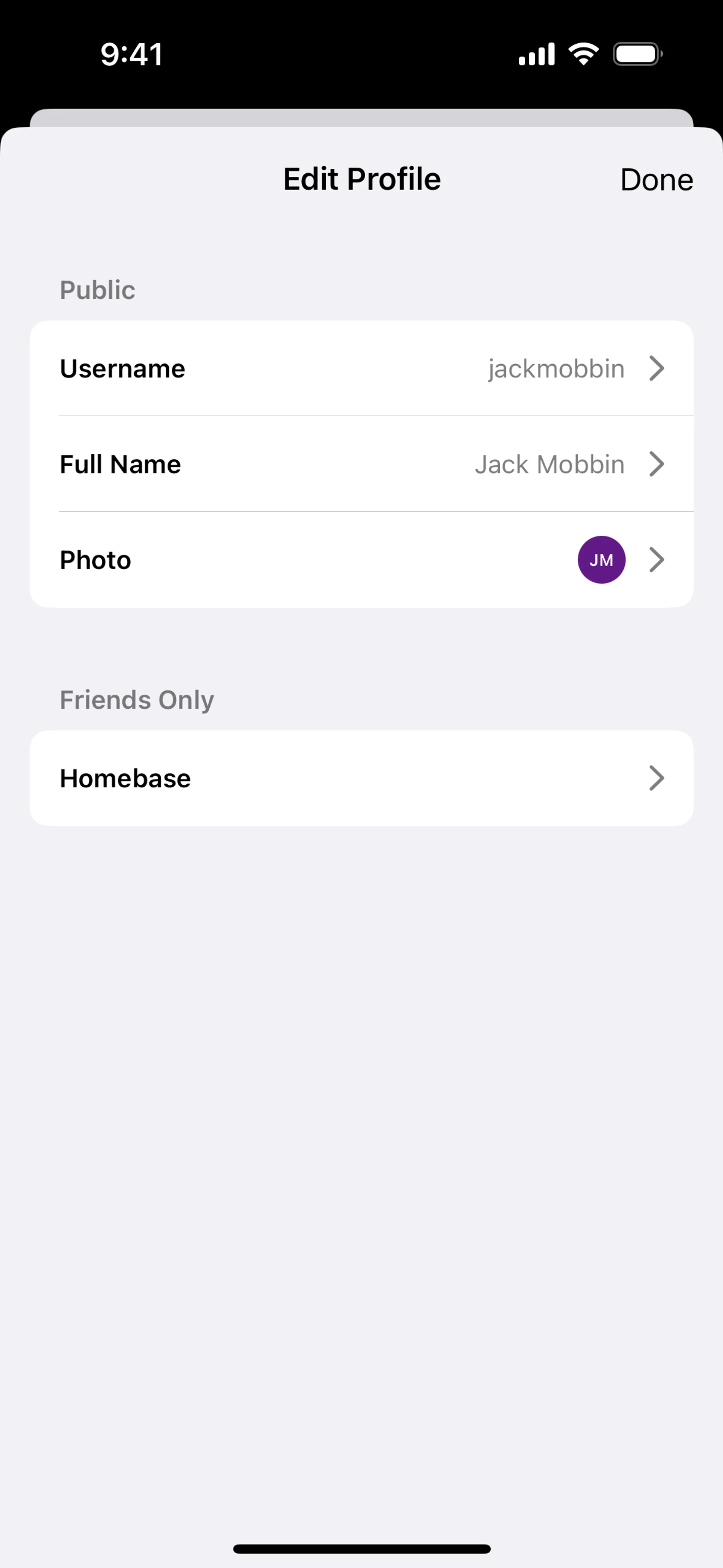Open the Homebase setting
Screen dimensions: 723x1568
(x=361, y=778)
